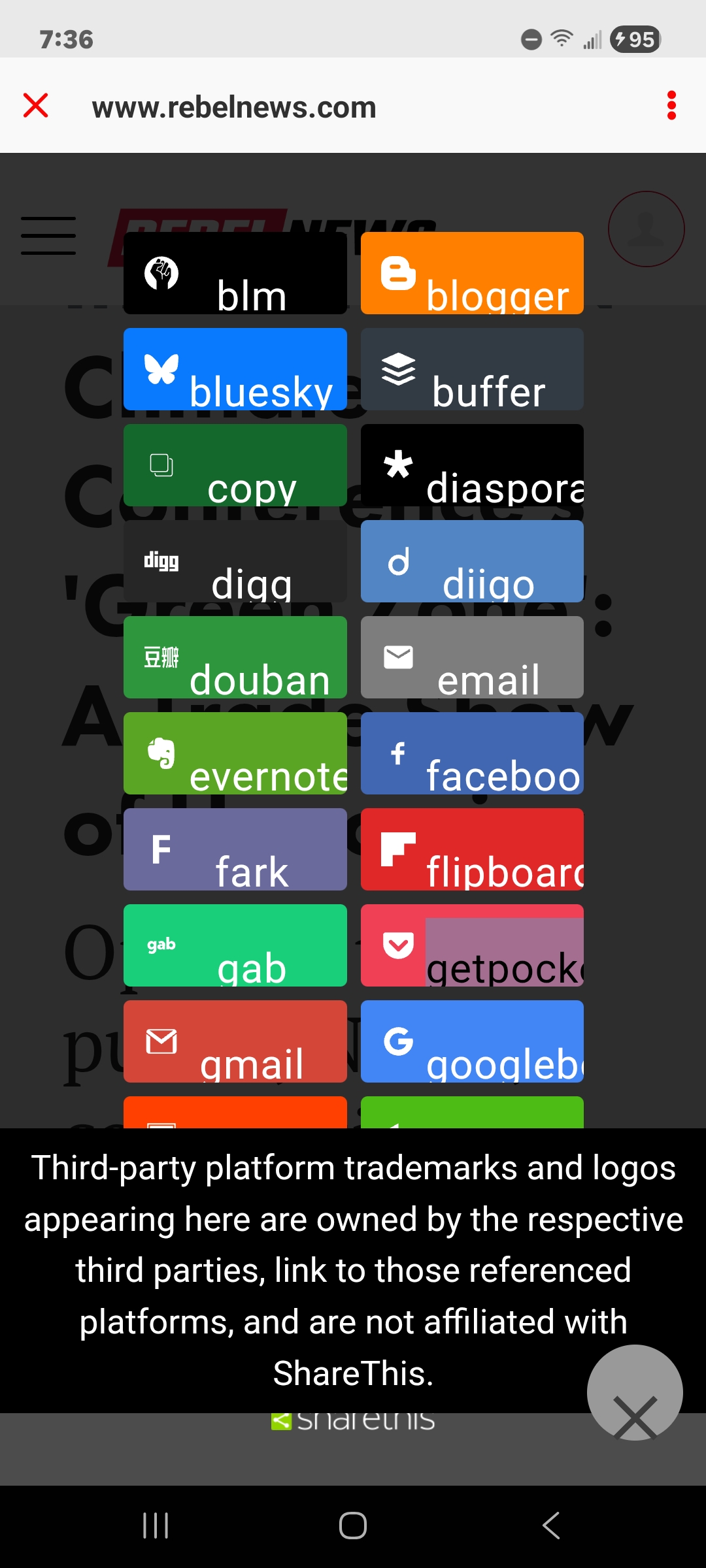Share to Diaspora
Viewport: 706px width, 1568px height.
[472, 465]
